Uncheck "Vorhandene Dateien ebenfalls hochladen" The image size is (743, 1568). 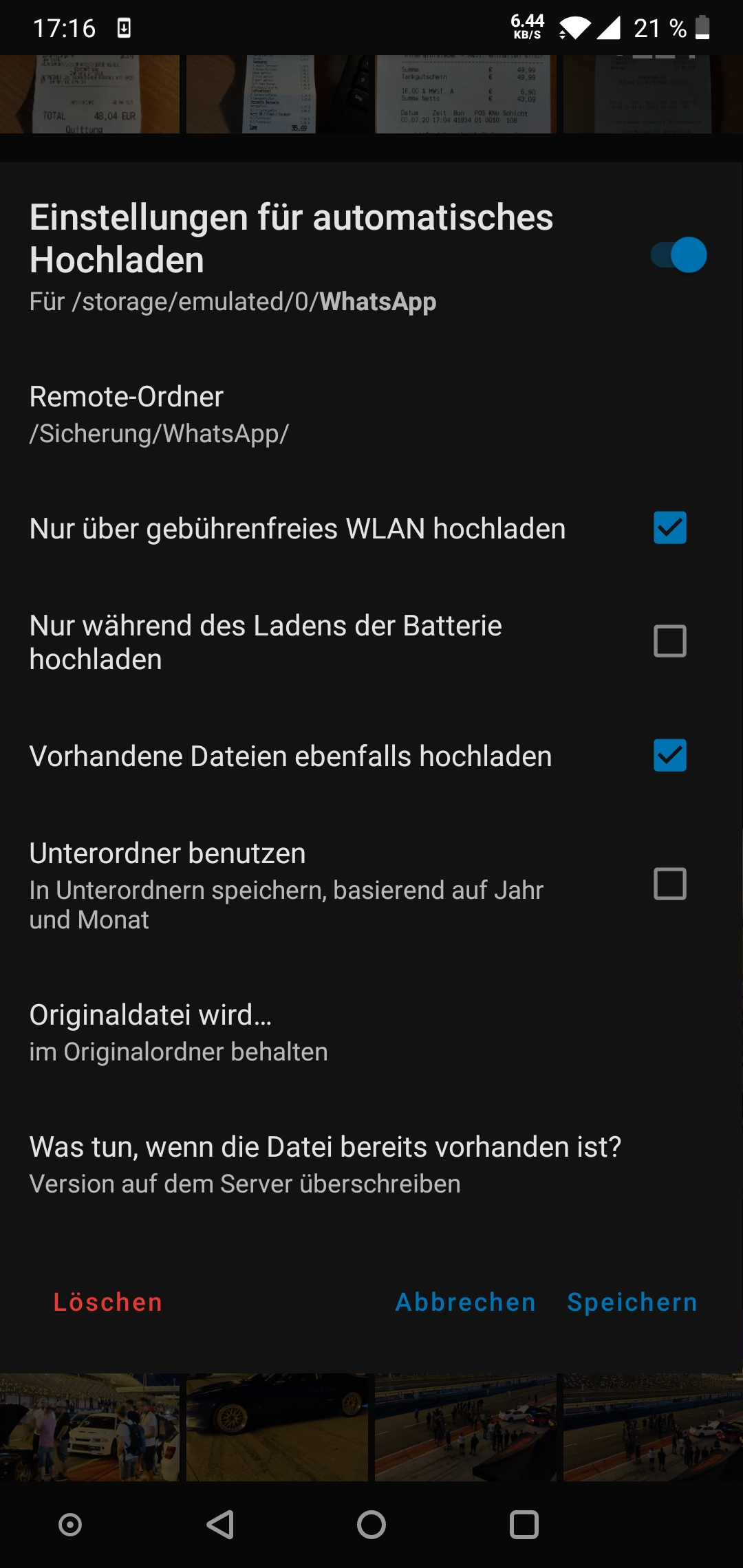click(x=669, y=756)
